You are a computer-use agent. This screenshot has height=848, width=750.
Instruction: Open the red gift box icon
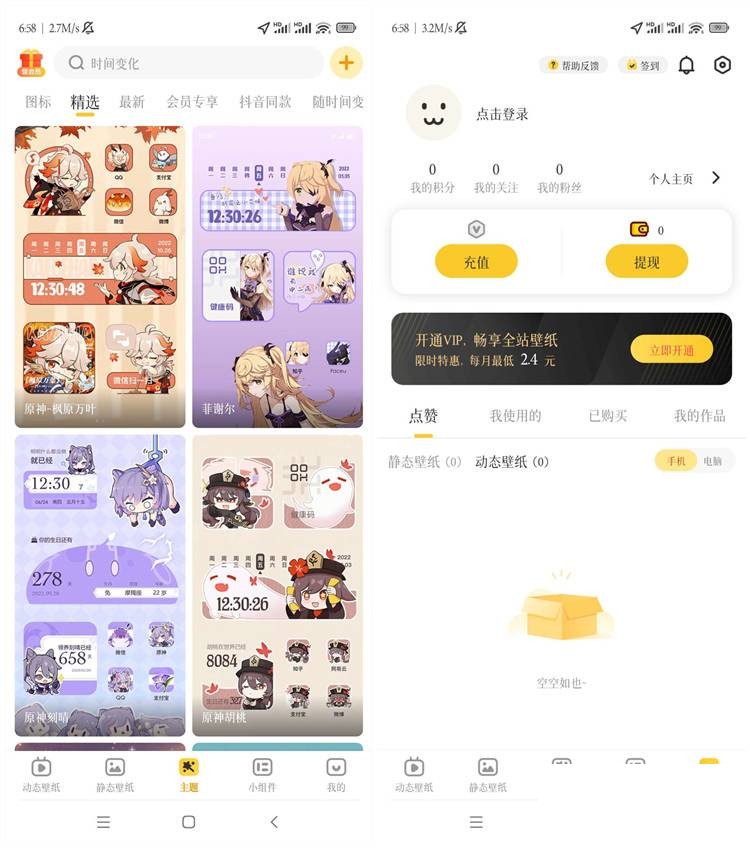pos(31,63)
